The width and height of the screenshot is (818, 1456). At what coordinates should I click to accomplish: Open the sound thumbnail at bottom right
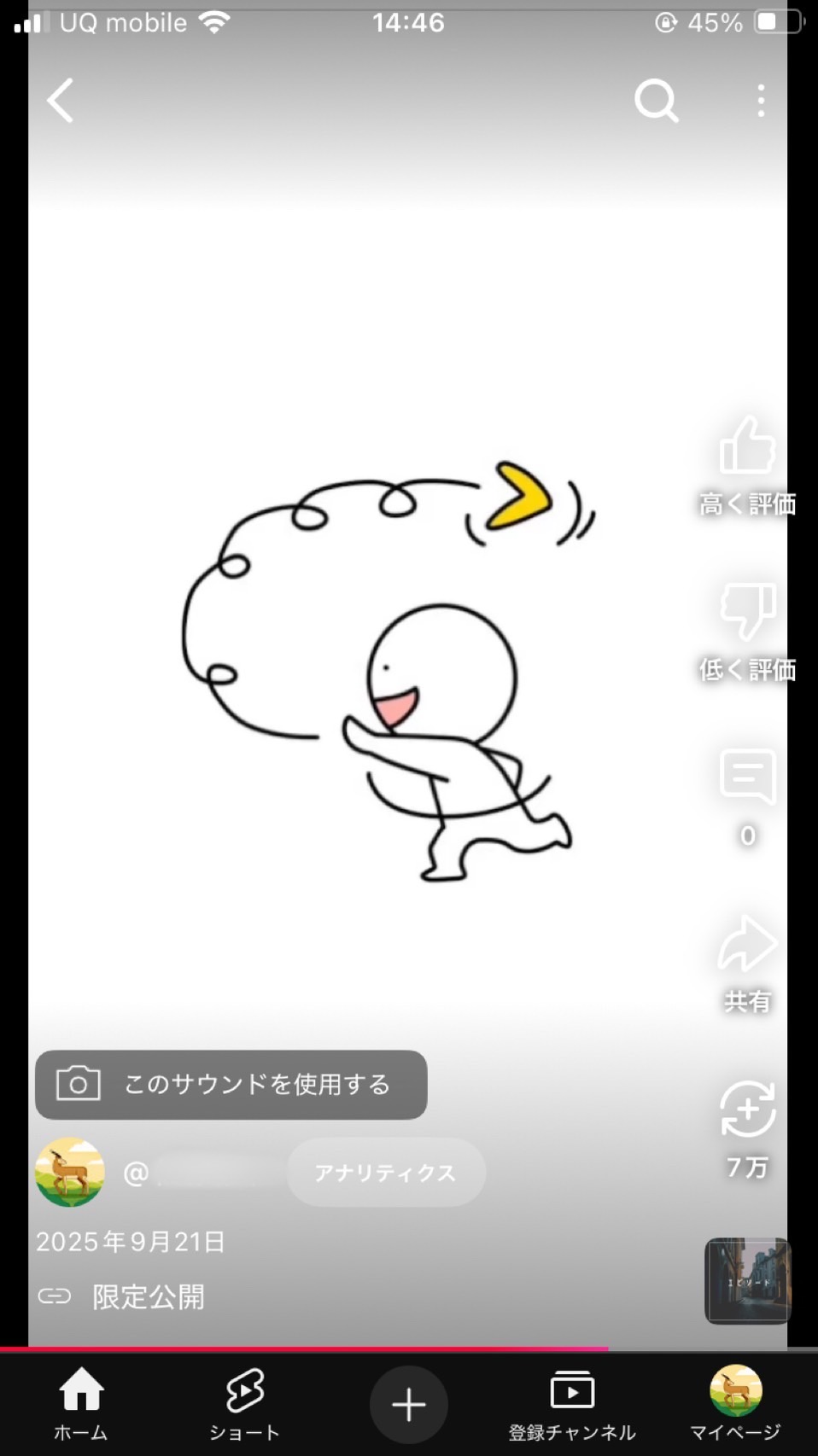pos(747,1280)
